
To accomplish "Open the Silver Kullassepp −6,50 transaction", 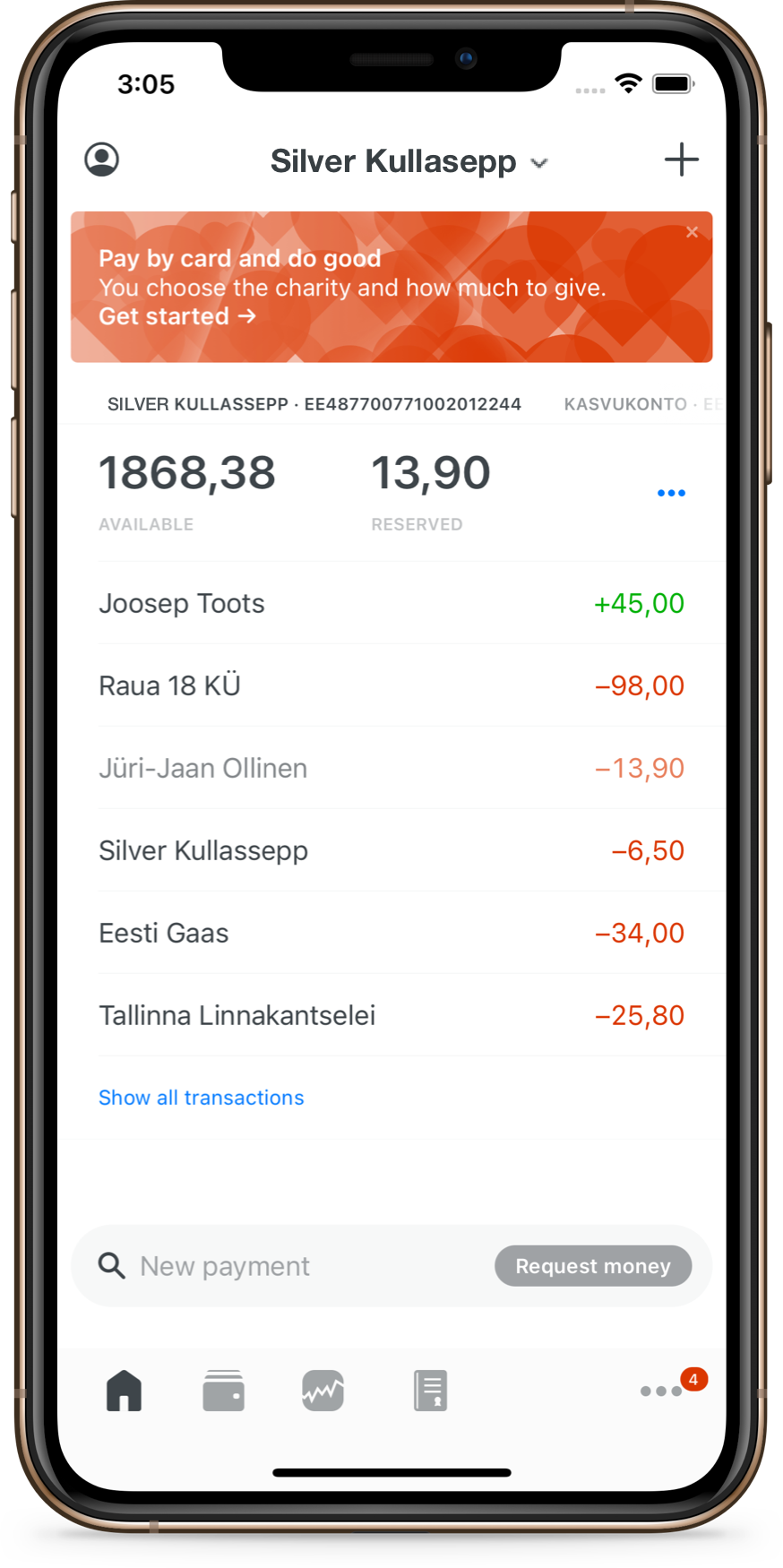I will tap(391, 850).
